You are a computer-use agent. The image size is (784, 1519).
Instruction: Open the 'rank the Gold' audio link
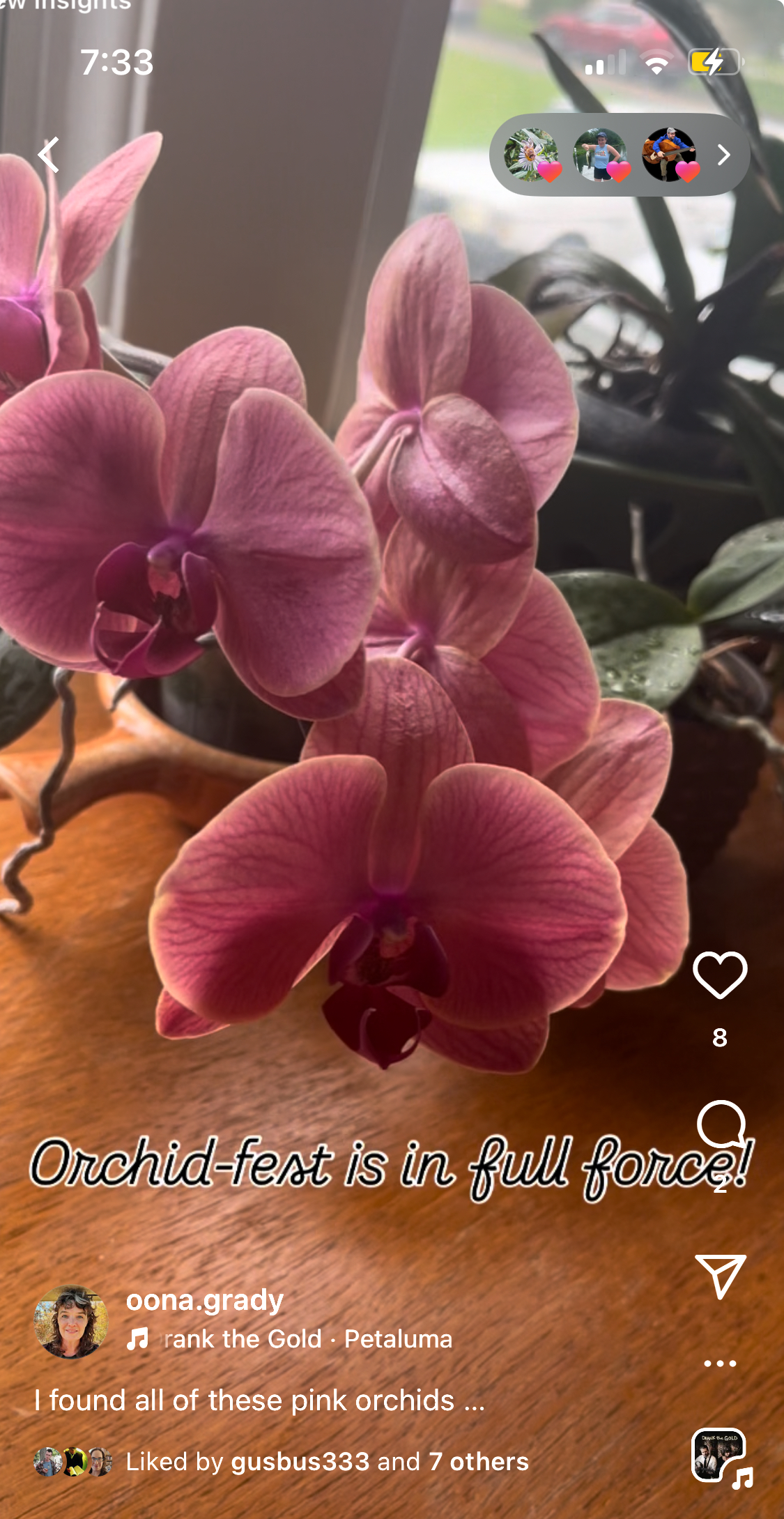(x=243, y=1339)
